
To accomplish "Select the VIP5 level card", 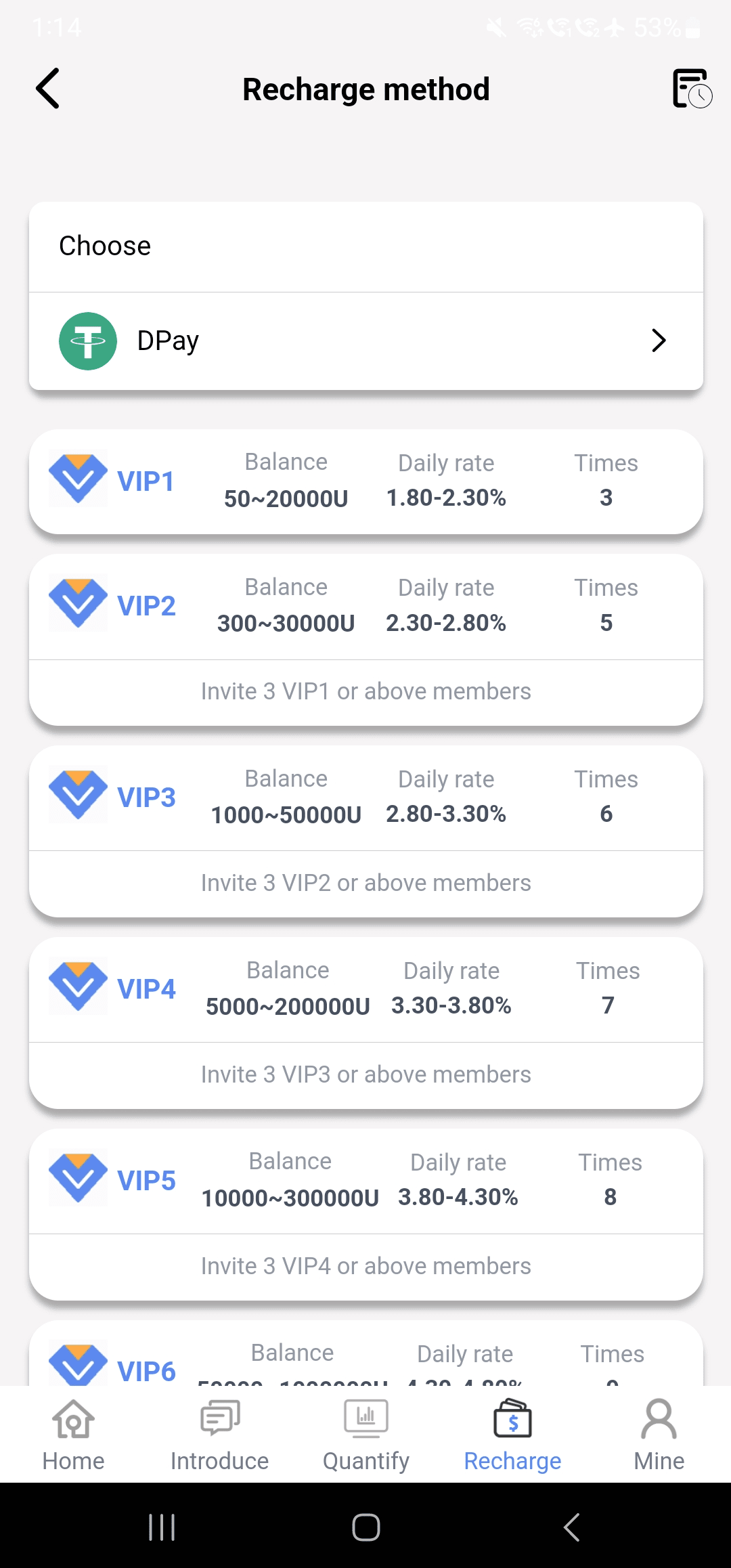I will tap(365, 1181).
